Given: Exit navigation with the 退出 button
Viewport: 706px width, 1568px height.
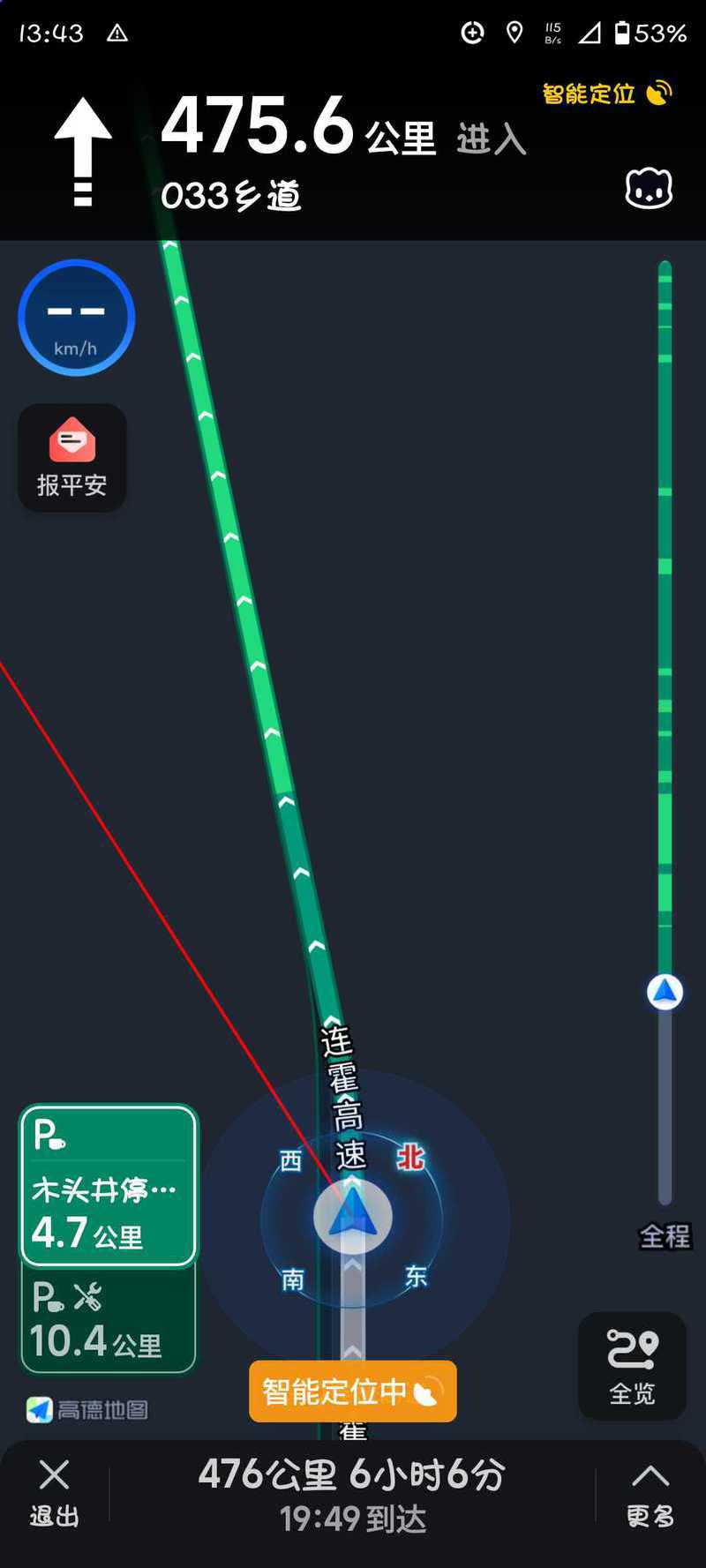Looking at the screenshot, I should click(54, 1493).
